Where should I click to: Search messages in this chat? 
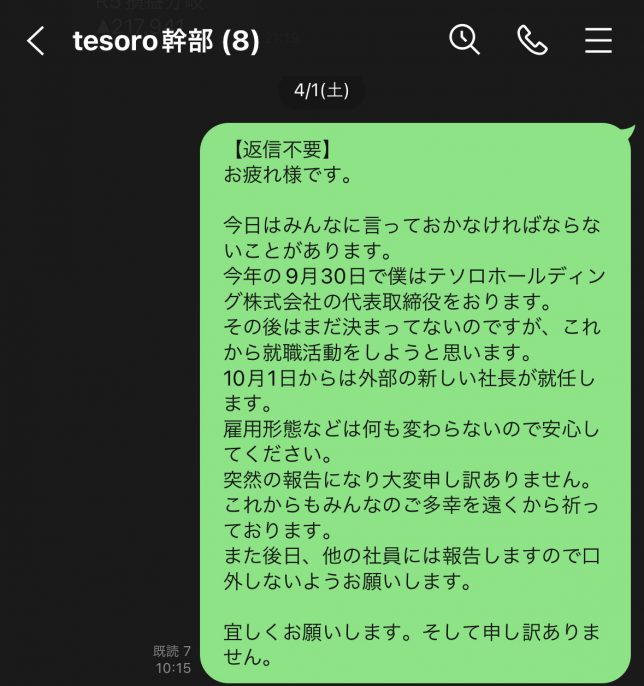[x=464, y=40]
